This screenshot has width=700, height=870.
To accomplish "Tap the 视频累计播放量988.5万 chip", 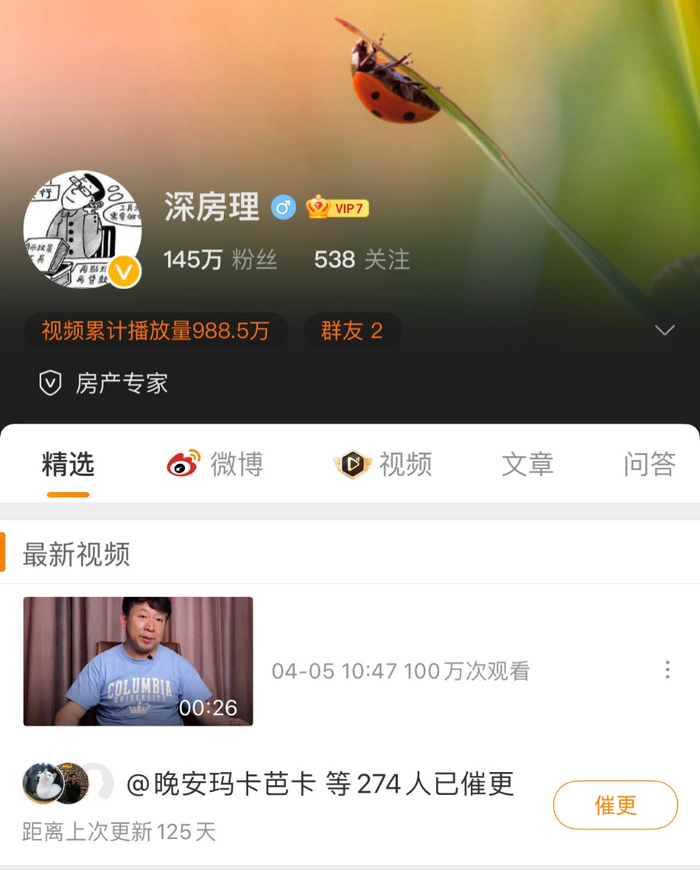I will [155, 331].
